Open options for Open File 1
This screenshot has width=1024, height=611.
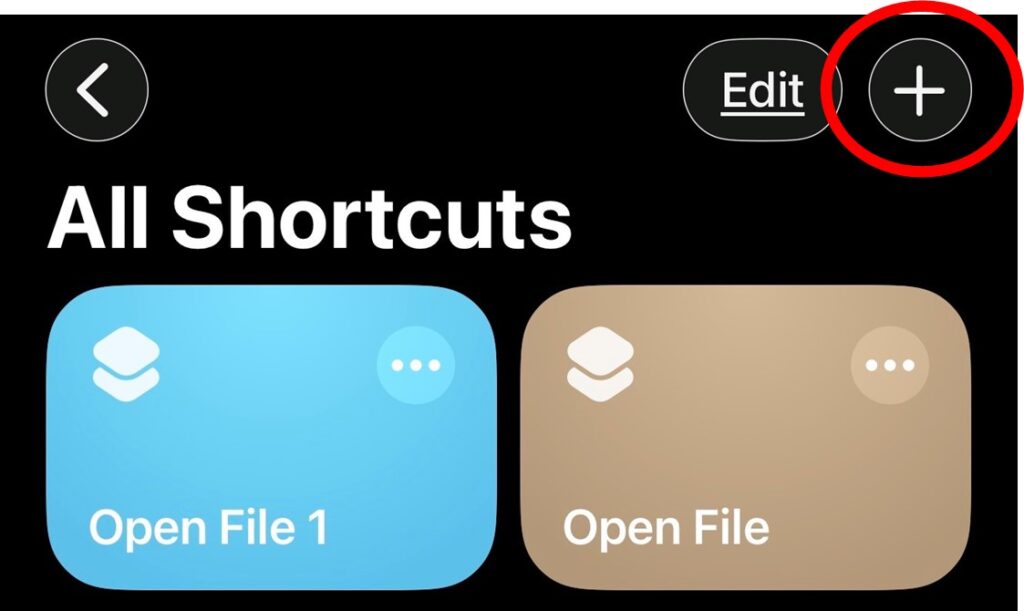pyautogui.click(x=415, y=365)
